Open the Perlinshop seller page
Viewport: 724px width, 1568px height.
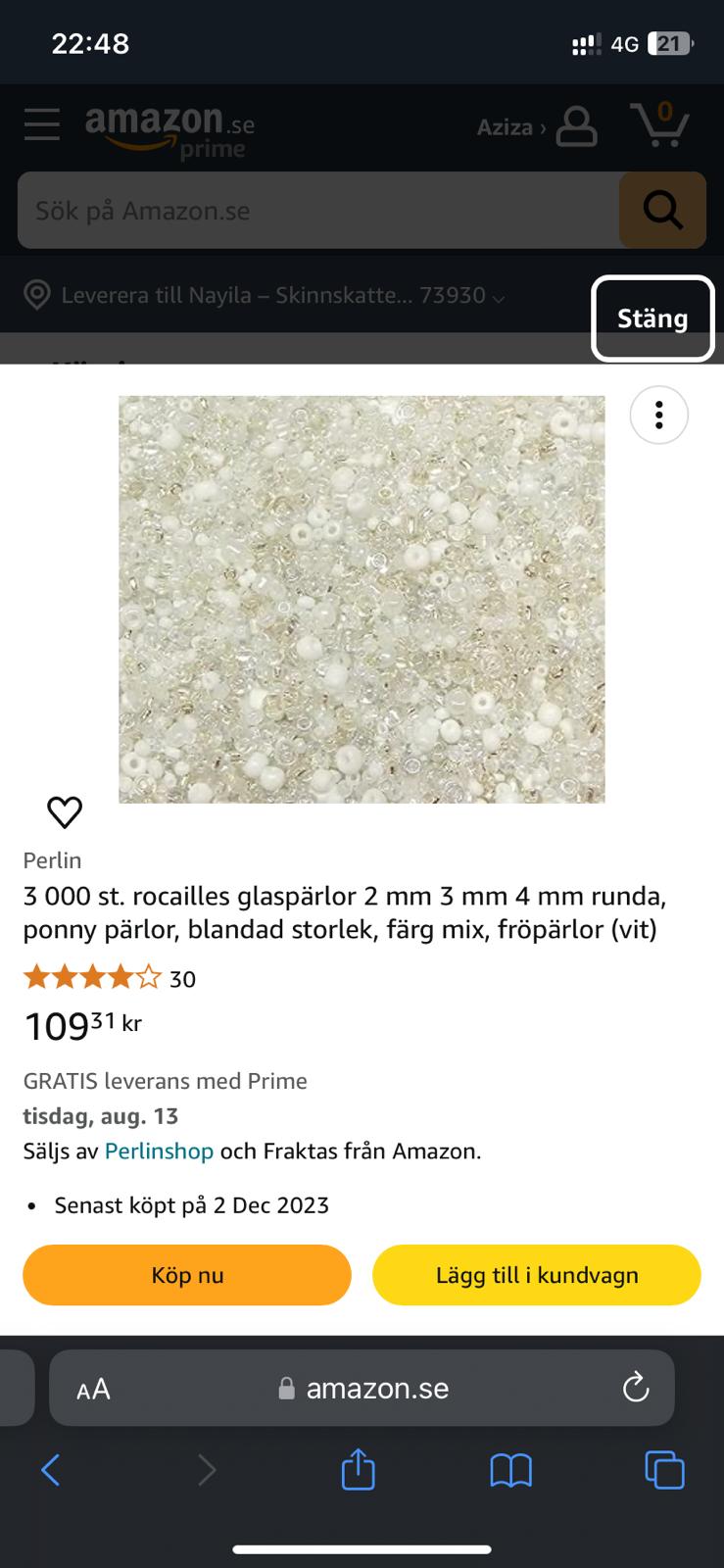(x=159, y=1151)
